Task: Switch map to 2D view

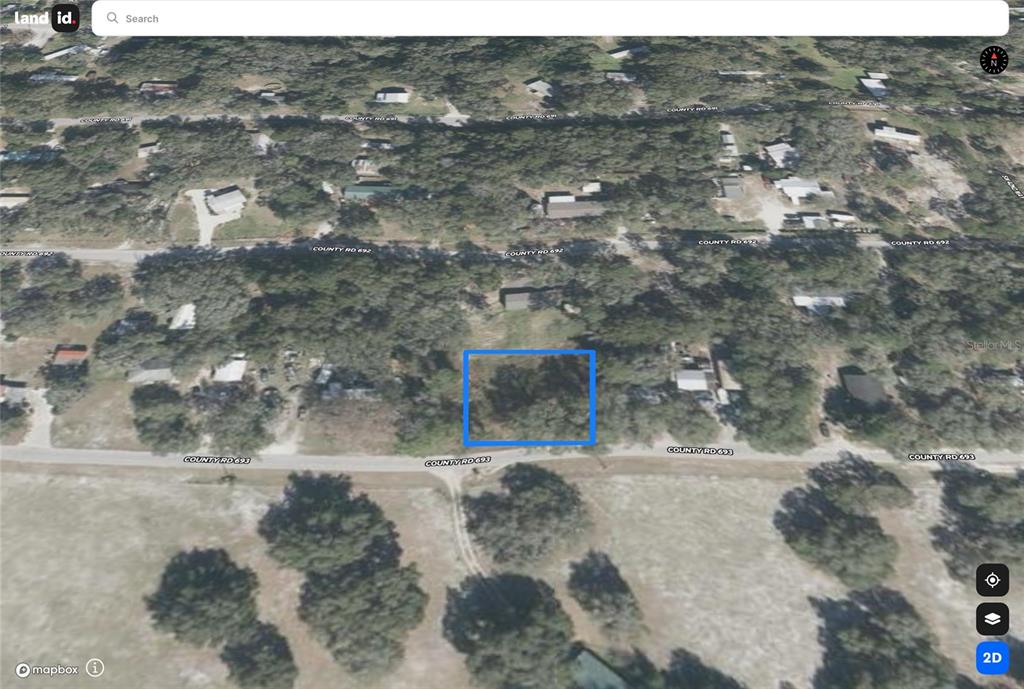Action: pos(992,658)
